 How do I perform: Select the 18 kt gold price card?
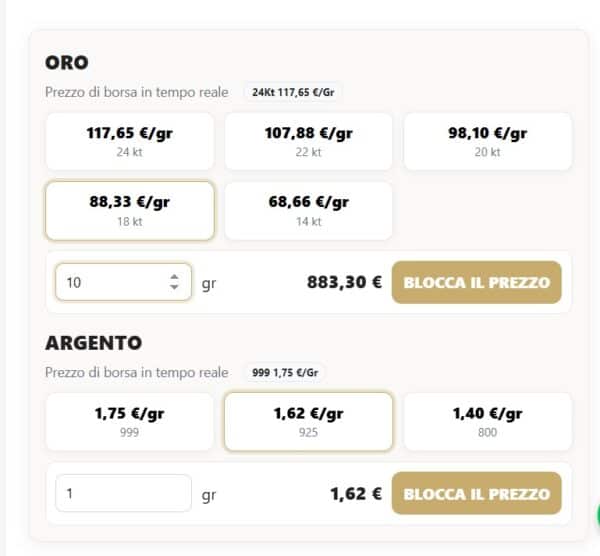point(129,210)
